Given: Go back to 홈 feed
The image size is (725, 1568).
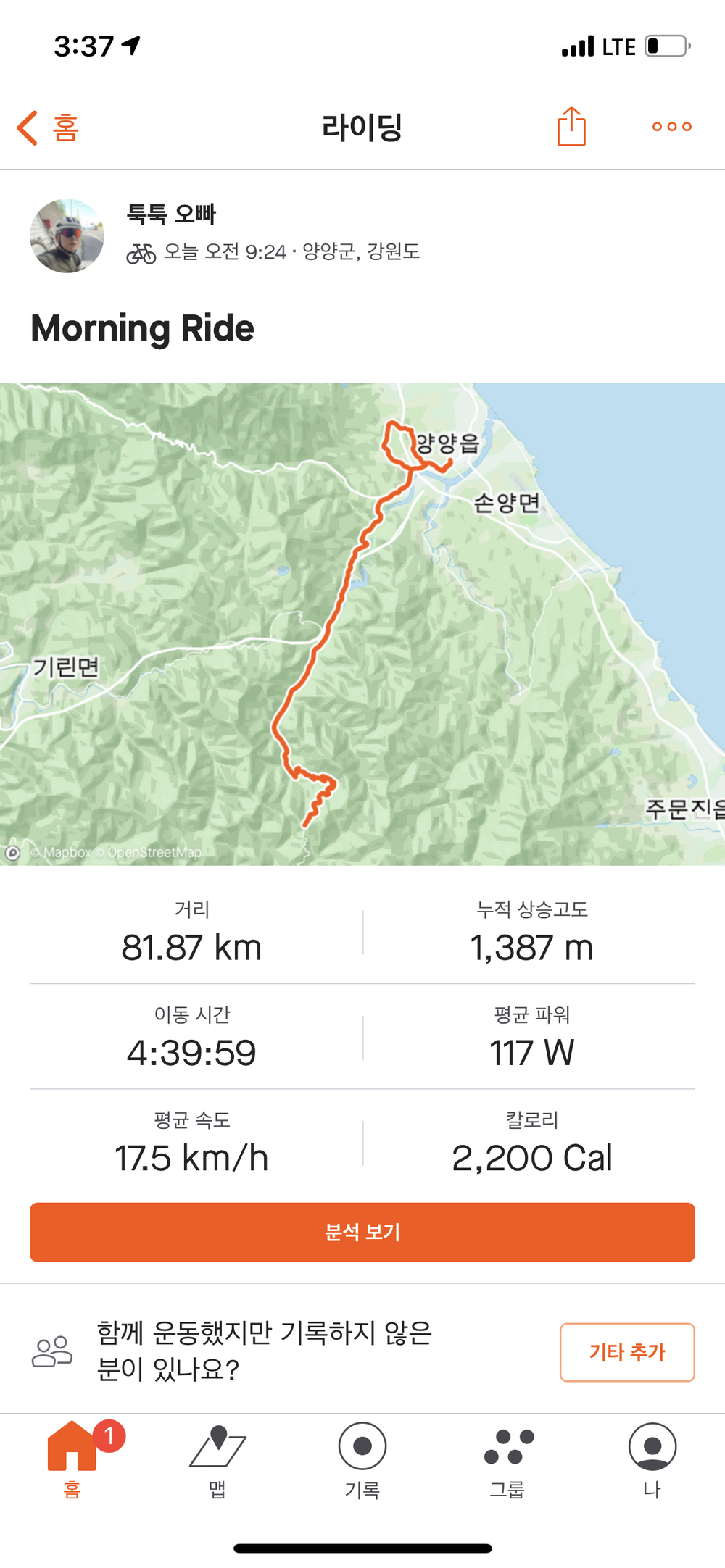Looking at the screenshot, I should pyautogui.click(x=48, y=128).
